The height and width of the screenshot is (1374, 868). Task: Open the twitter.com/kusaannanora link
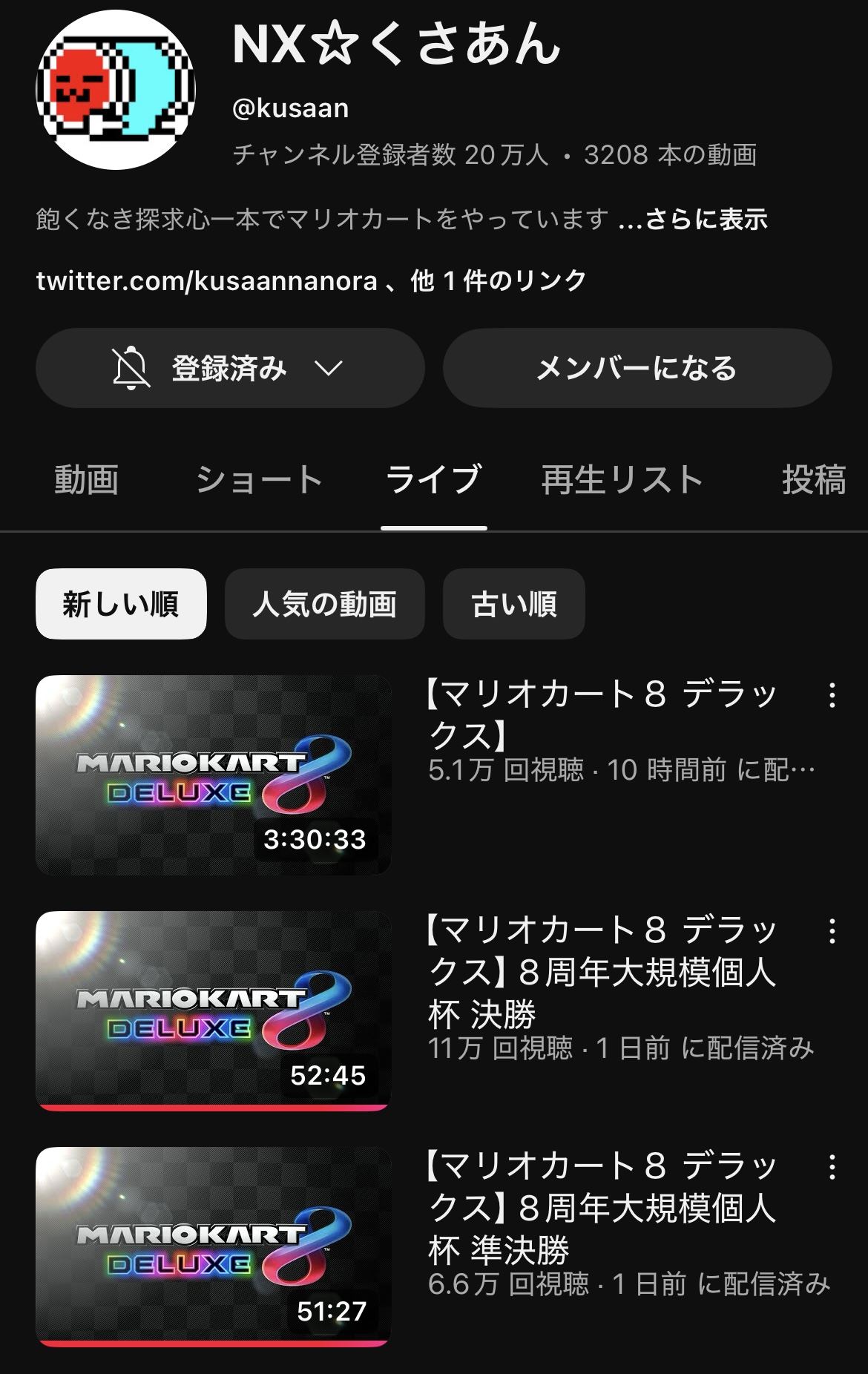click(x=207, y=281)
